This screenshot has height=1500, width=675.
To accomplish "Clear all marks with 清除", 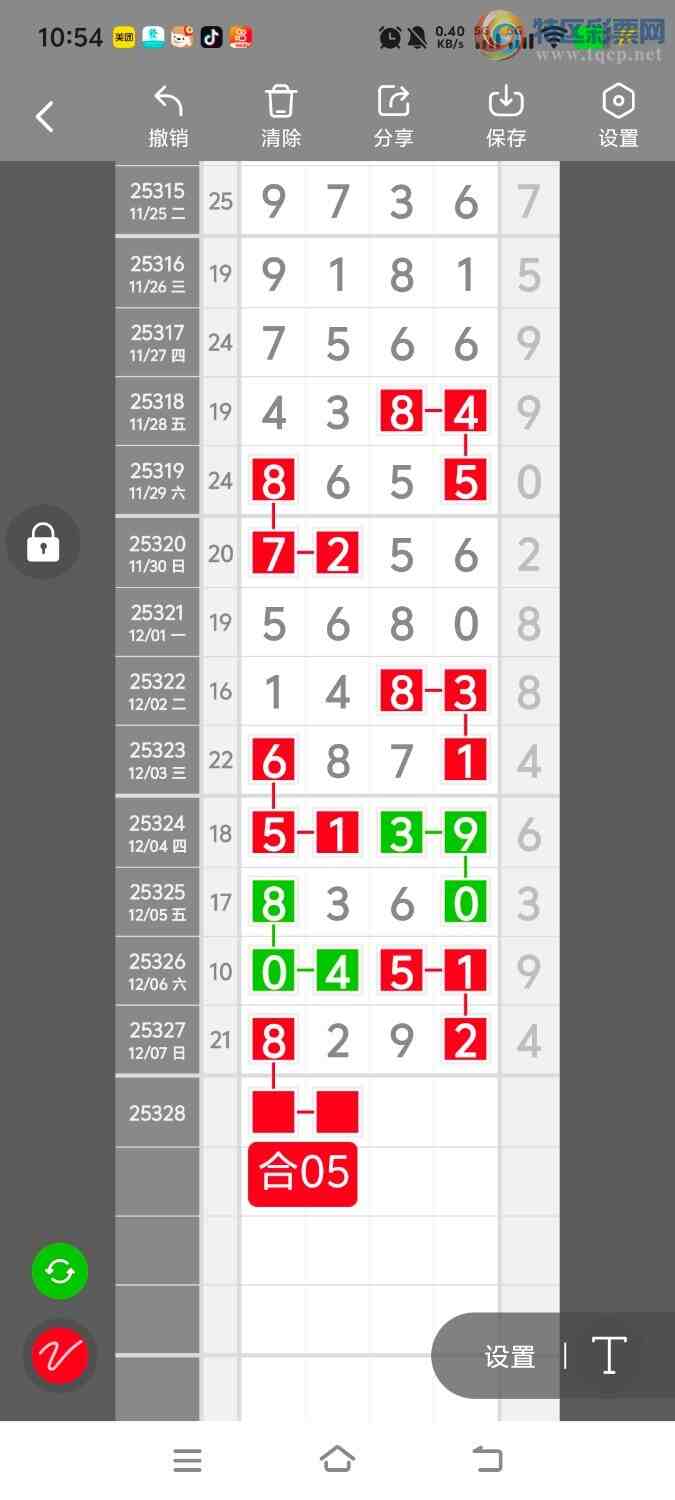I will [x=281, y=117].
